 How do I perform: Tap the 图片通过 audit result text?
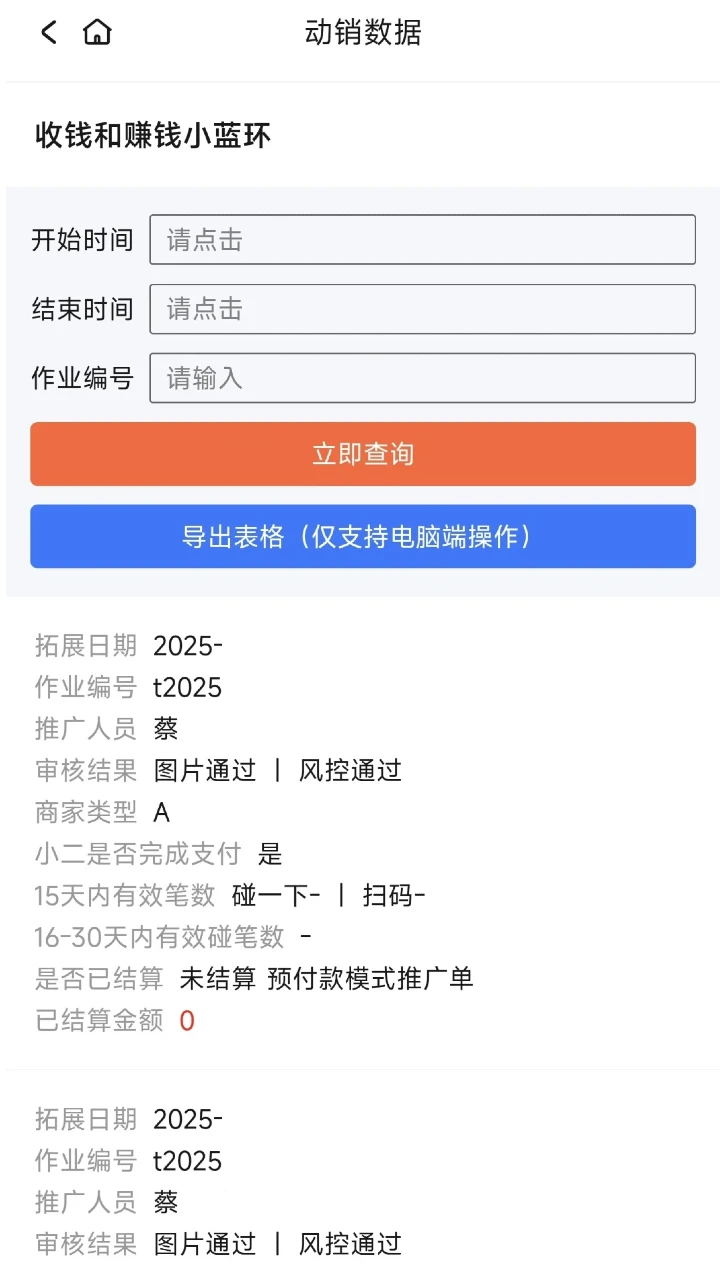(x=204, y=771)
